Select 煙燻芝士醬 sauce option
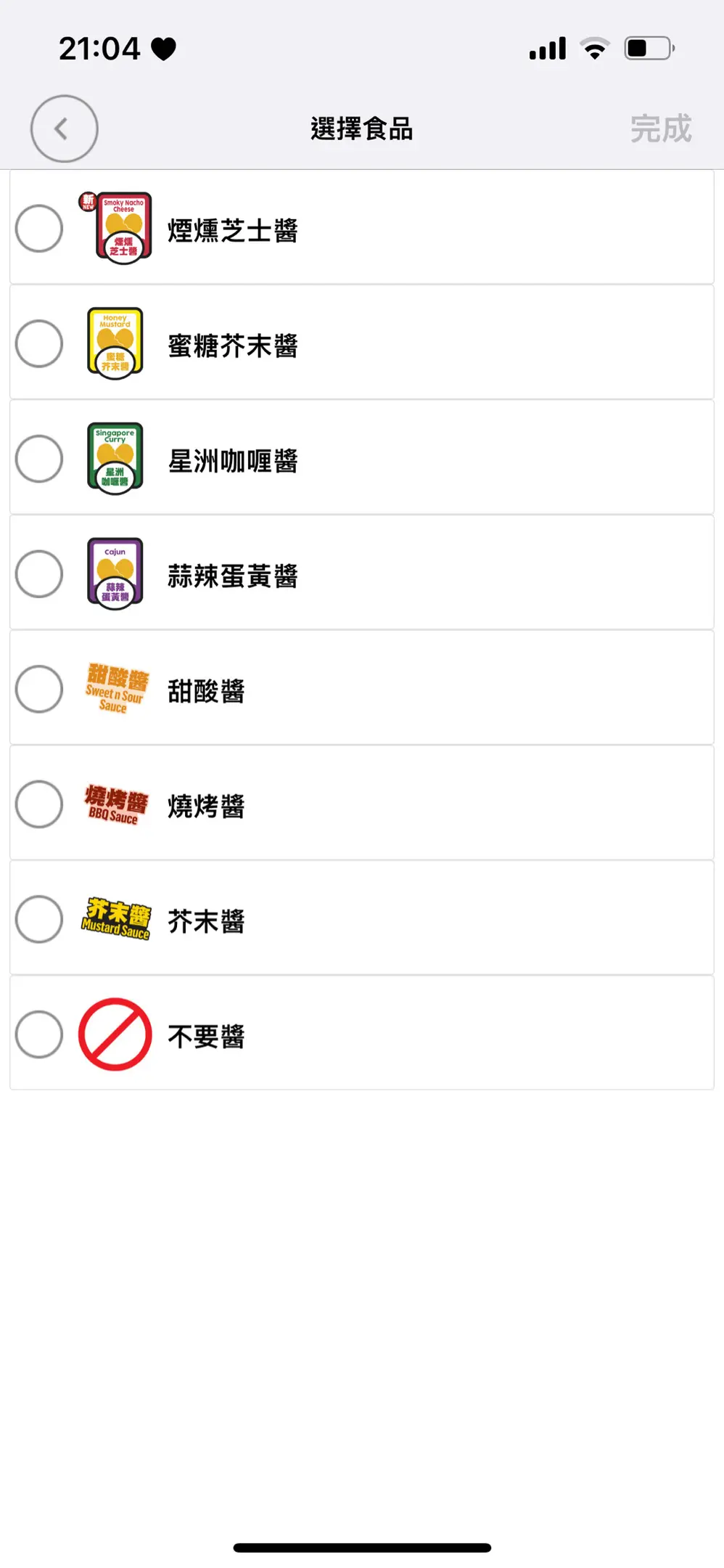The image size is (724, 1568). click(362, 228)
